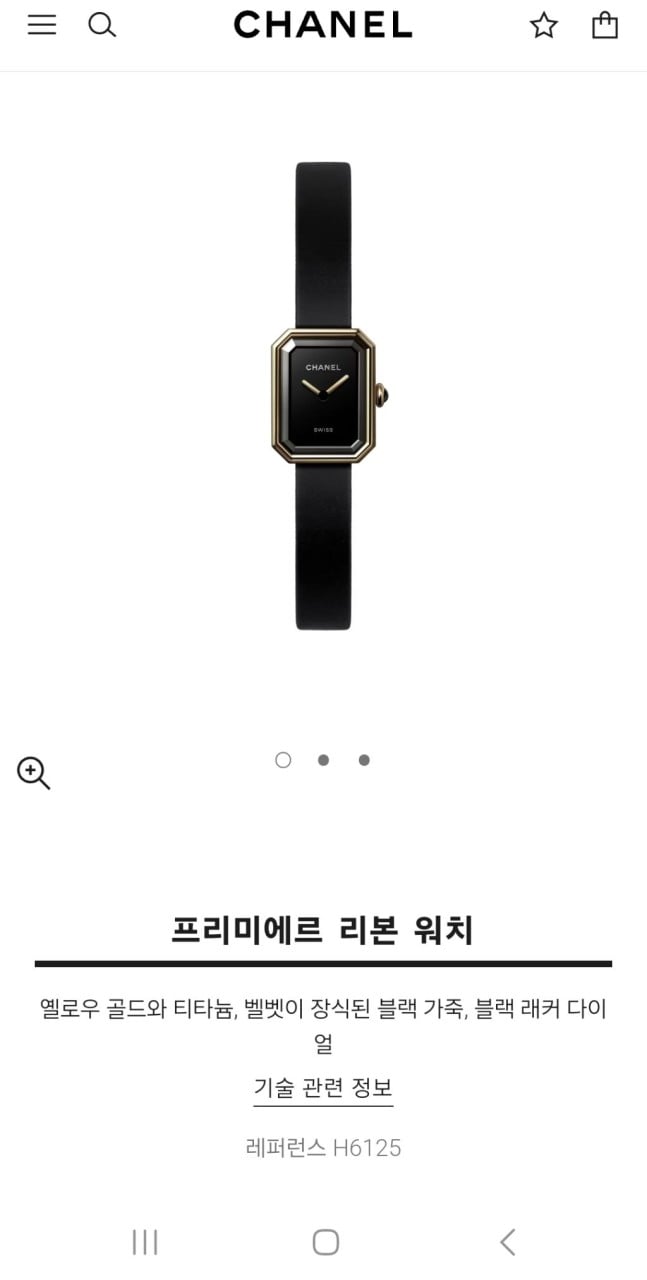This screenshot has width=647, height=1280.
Task: Open the 기술 관련 정보 link
Action: point(323,1087)
